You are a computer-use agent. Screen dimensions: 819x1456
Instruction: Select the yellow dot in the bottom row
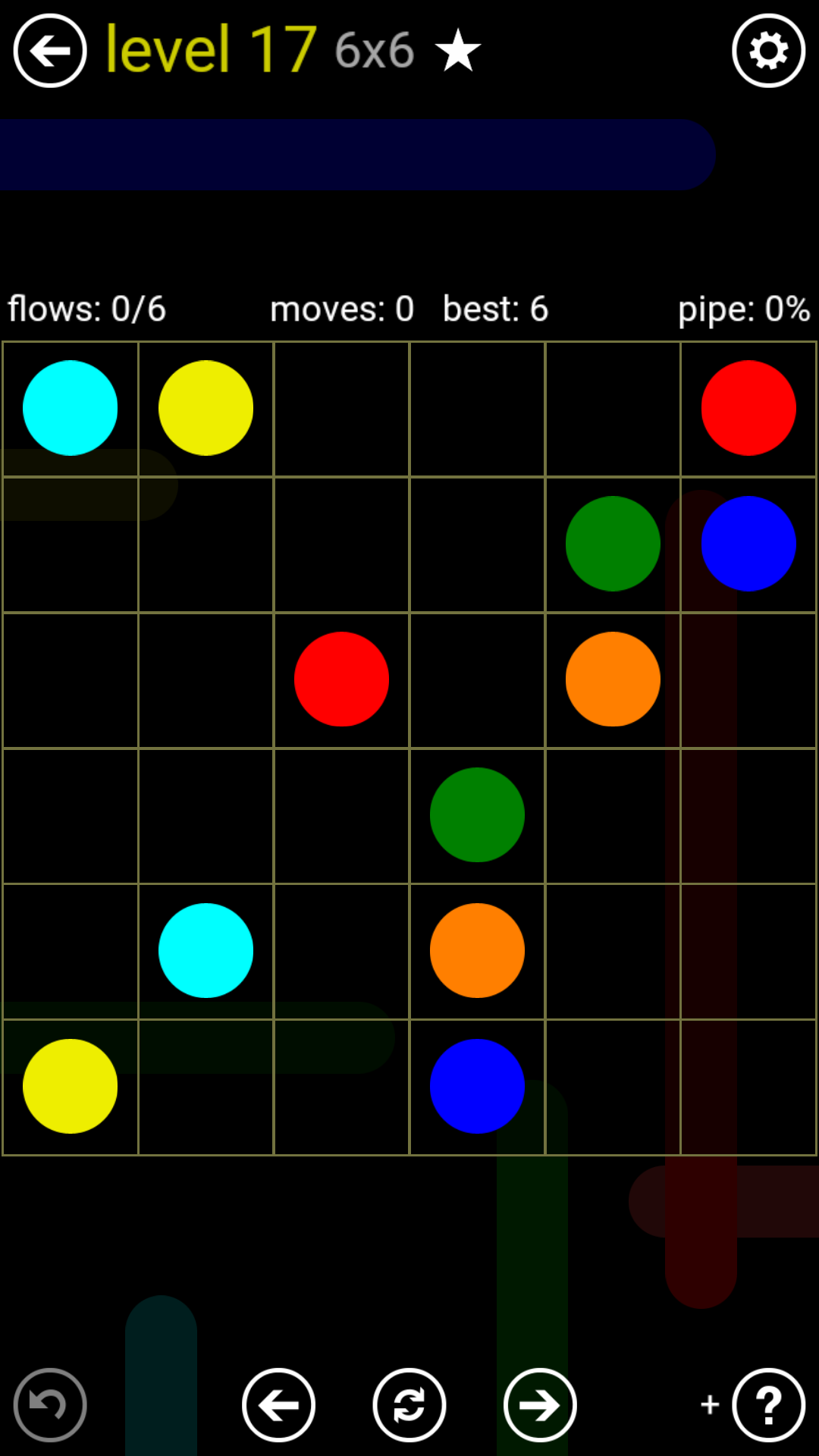click(70, 1086)
